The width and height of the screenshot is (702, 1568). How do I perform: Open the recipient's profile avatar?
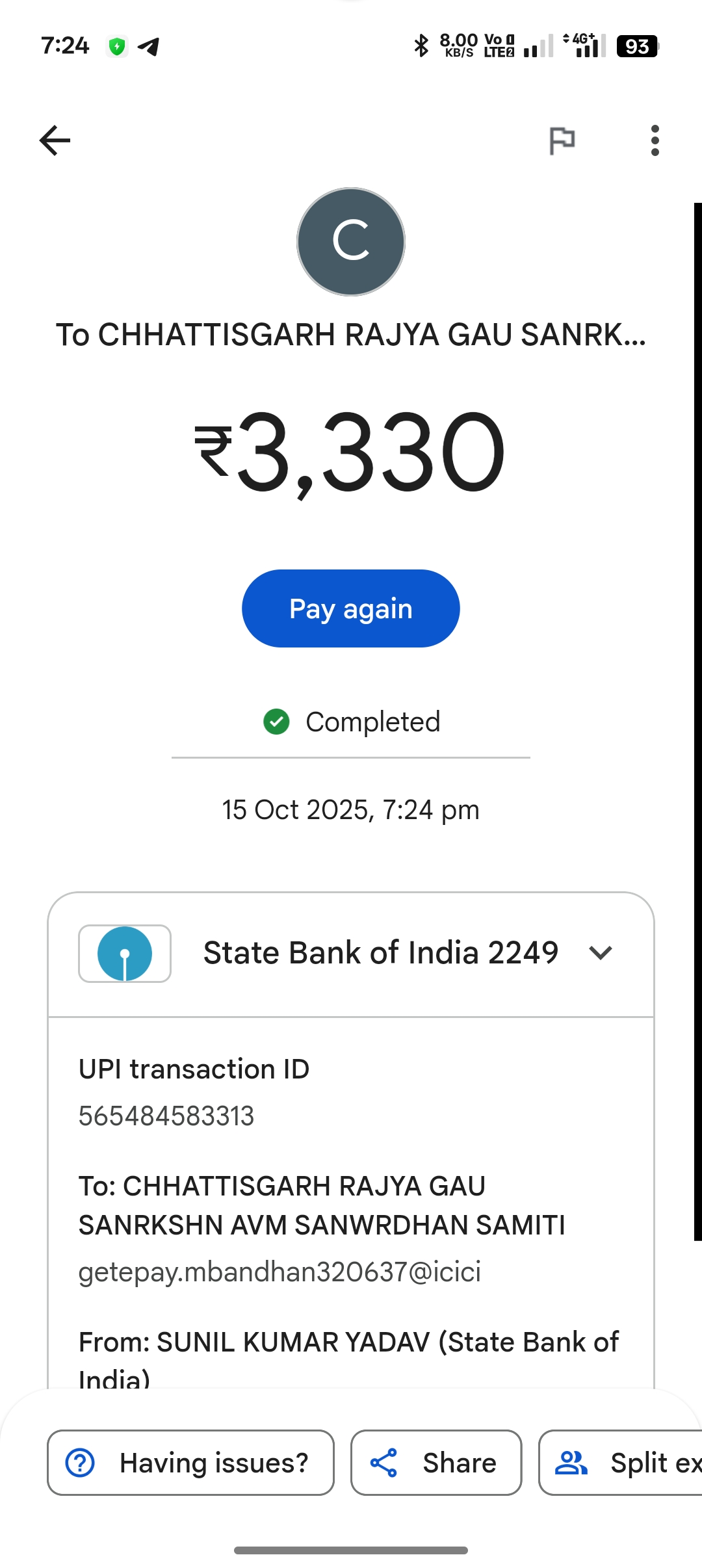pos(351,242)
